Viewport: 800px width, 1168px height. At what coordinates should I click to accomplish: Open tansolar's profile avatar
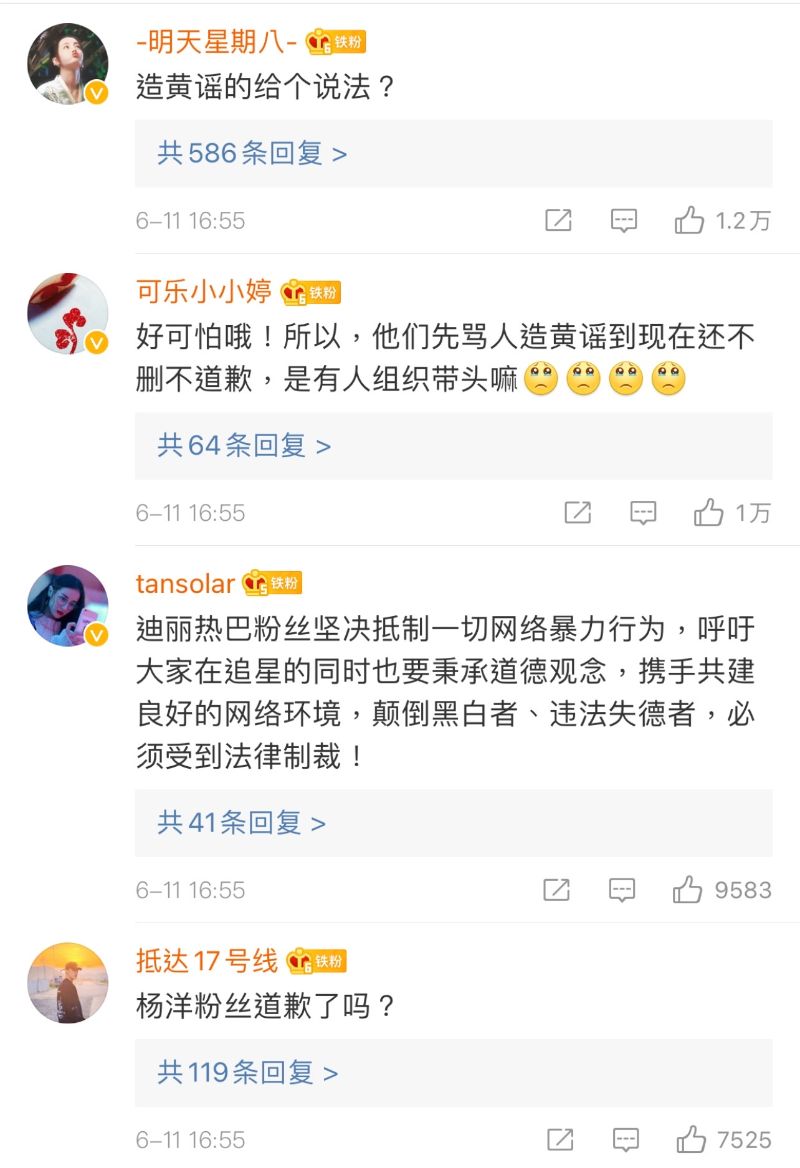tap(68, 606)
